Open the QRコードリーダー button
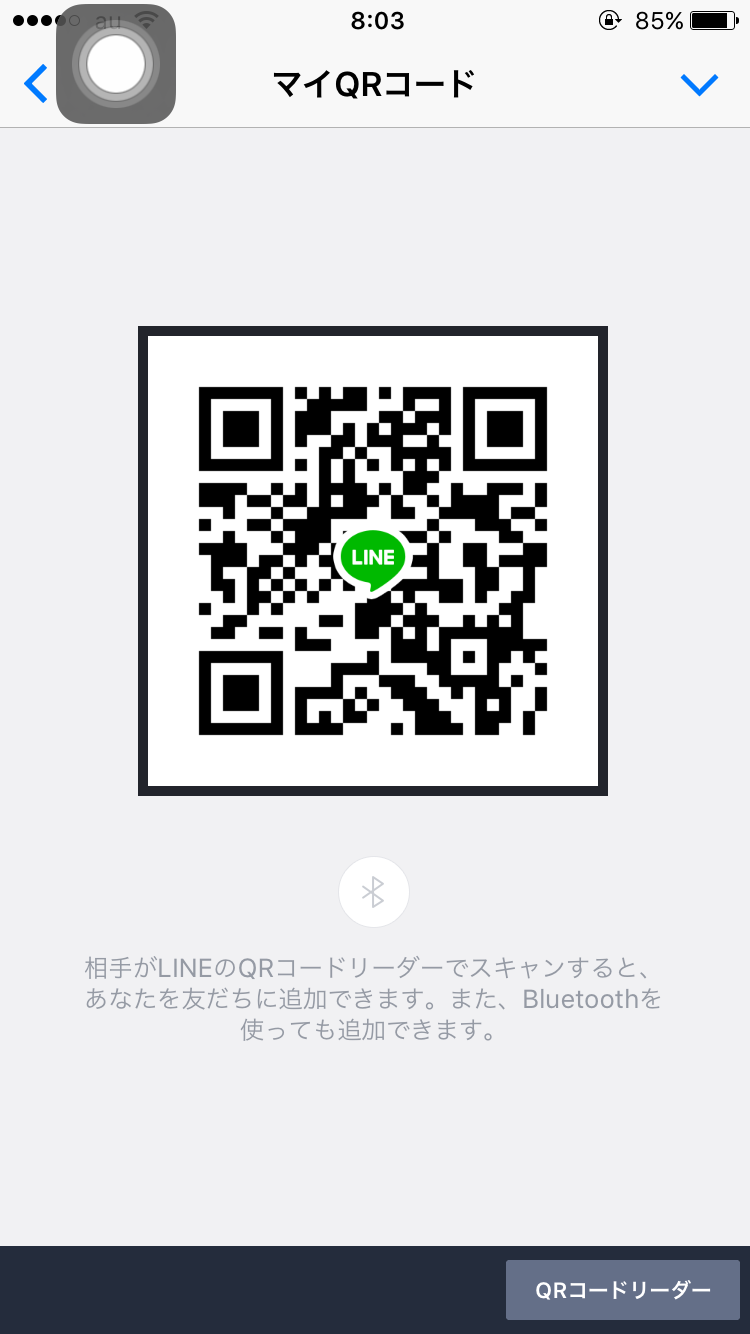Image resolution: width=750 pixels, height=1334 pixels. 622,1290
